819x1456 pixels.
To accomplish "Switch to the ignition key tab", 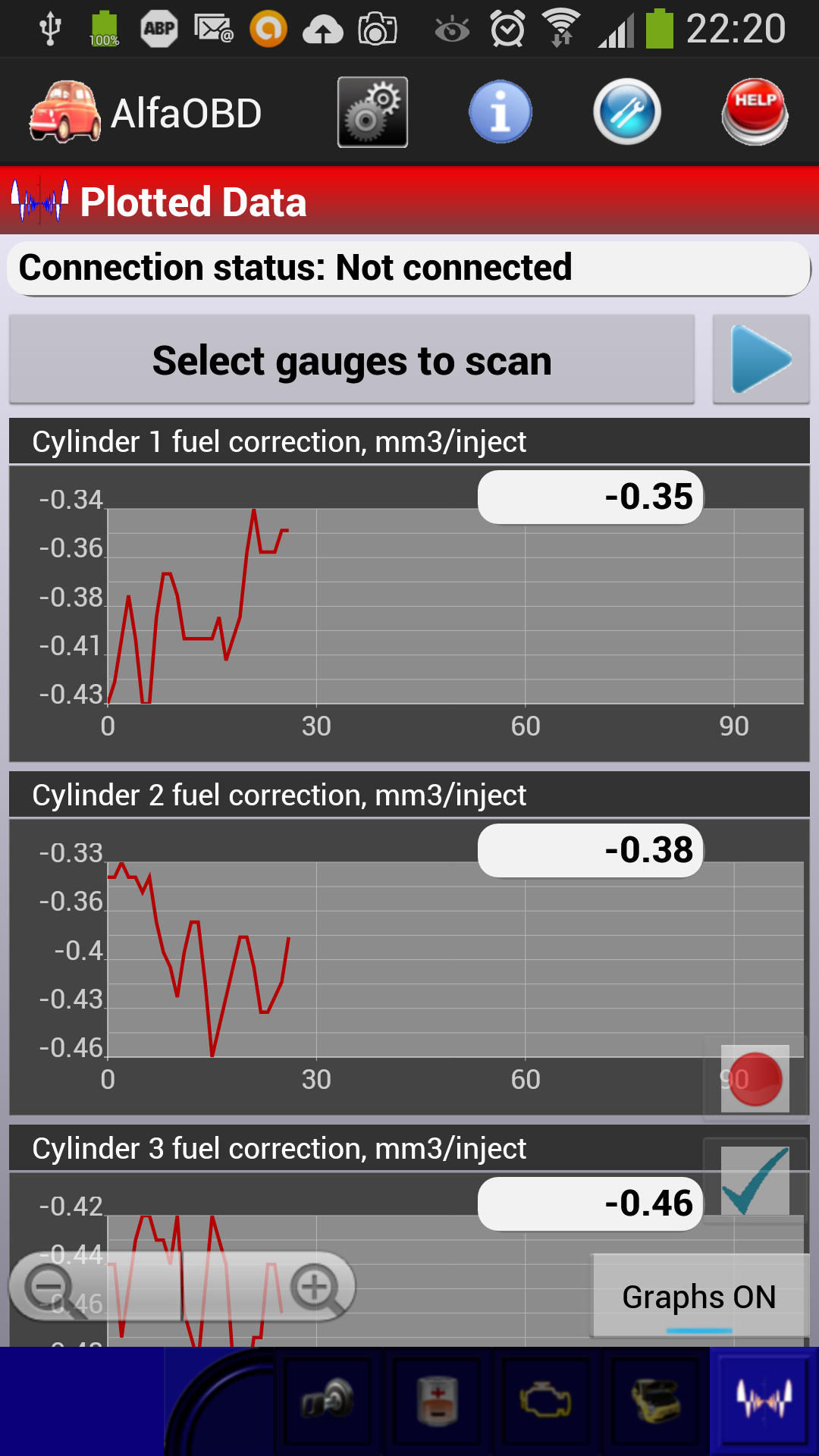I will (328, 1400).
